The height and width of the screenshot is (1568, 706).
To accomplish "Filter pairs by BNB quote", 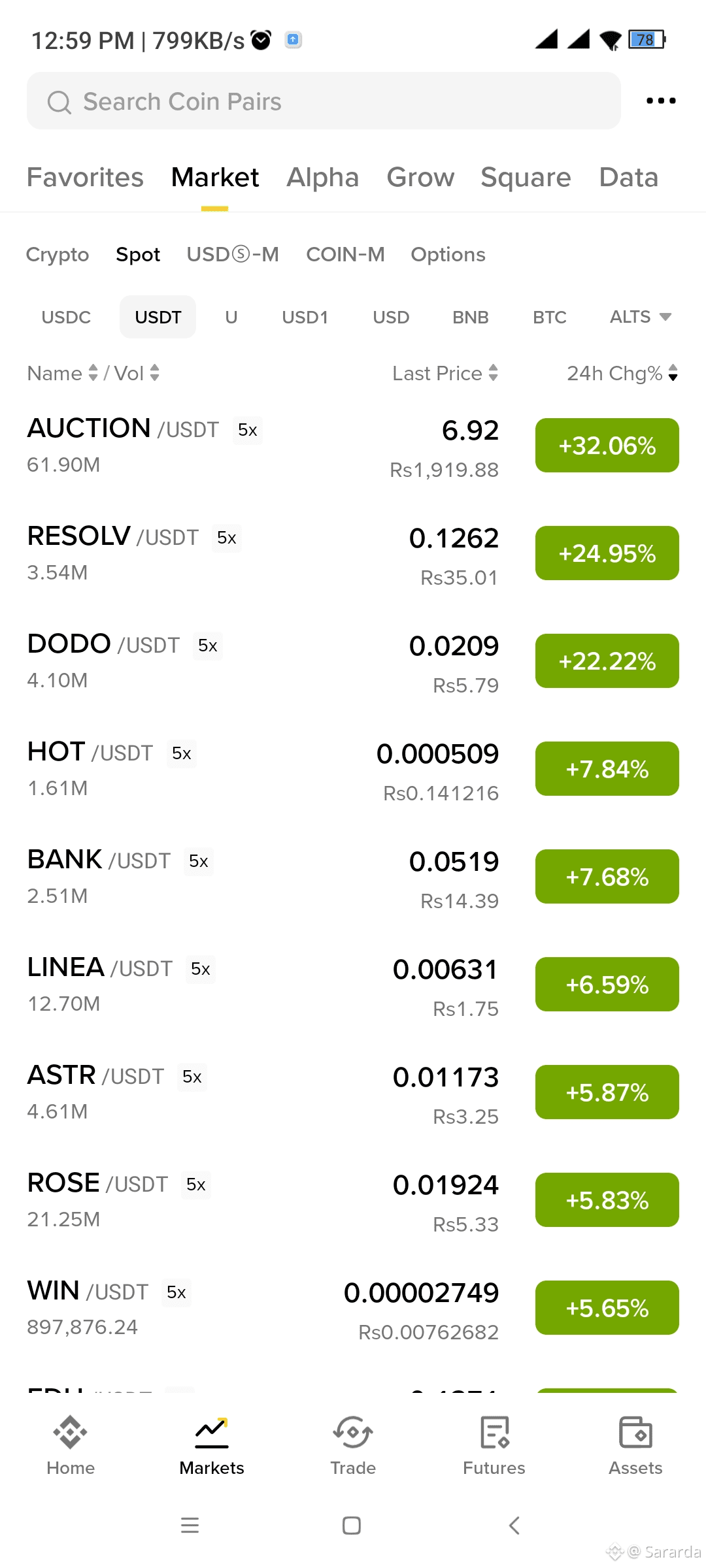I will (x=471, y=317).
